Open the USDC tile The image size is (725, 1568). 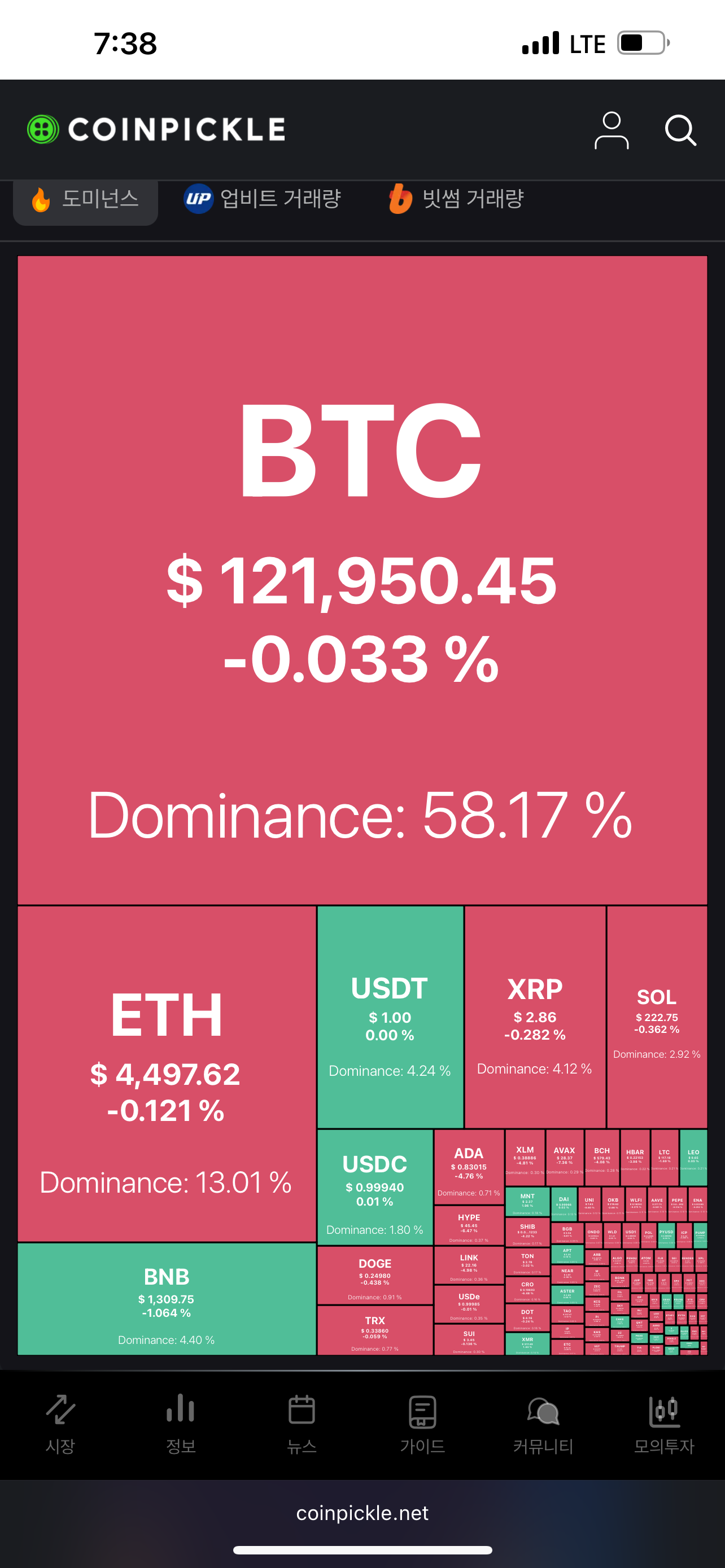(x=375, y=1186)
